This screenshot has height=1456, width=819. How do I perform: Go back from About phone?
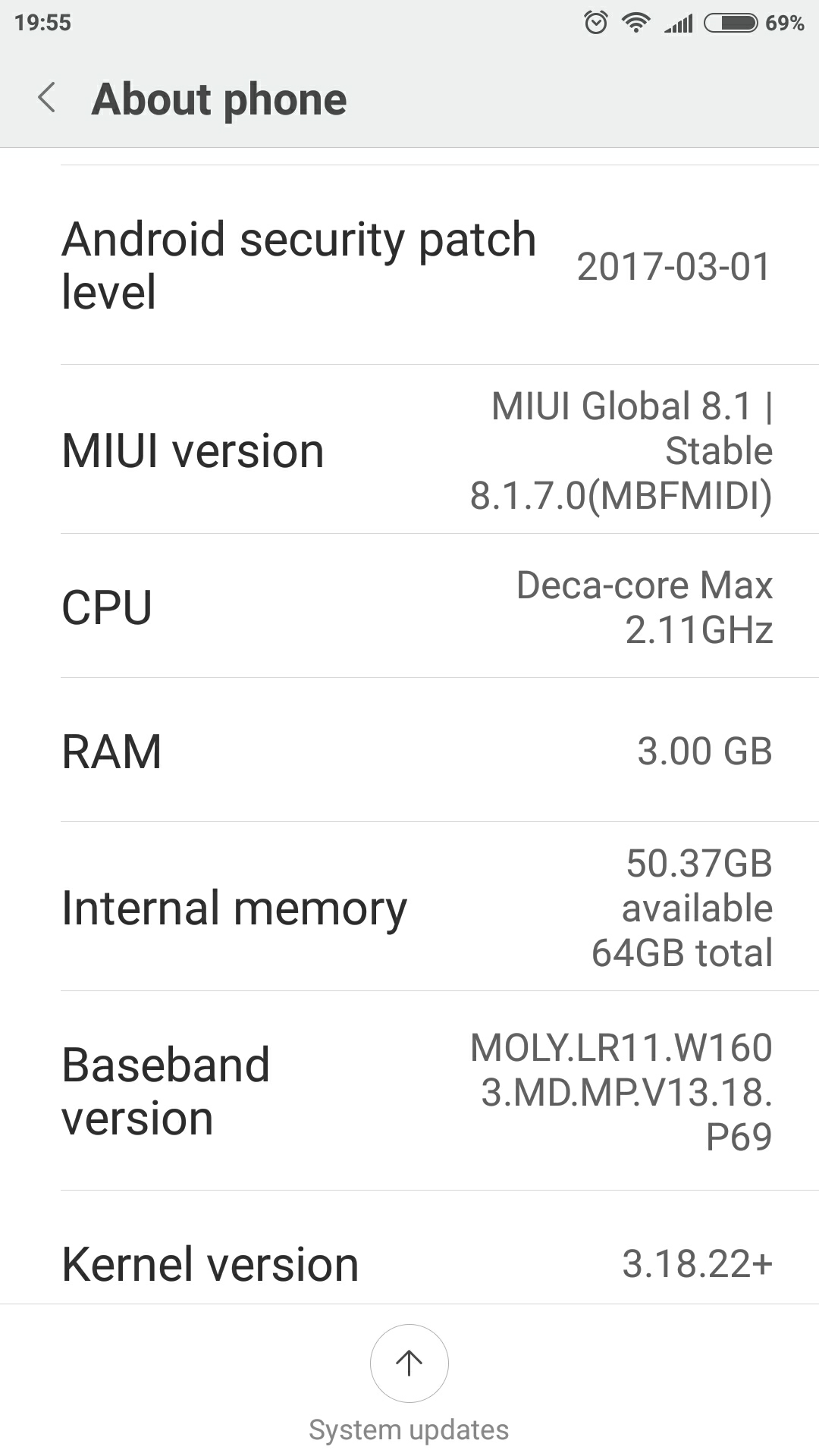[x=47, y=99]
